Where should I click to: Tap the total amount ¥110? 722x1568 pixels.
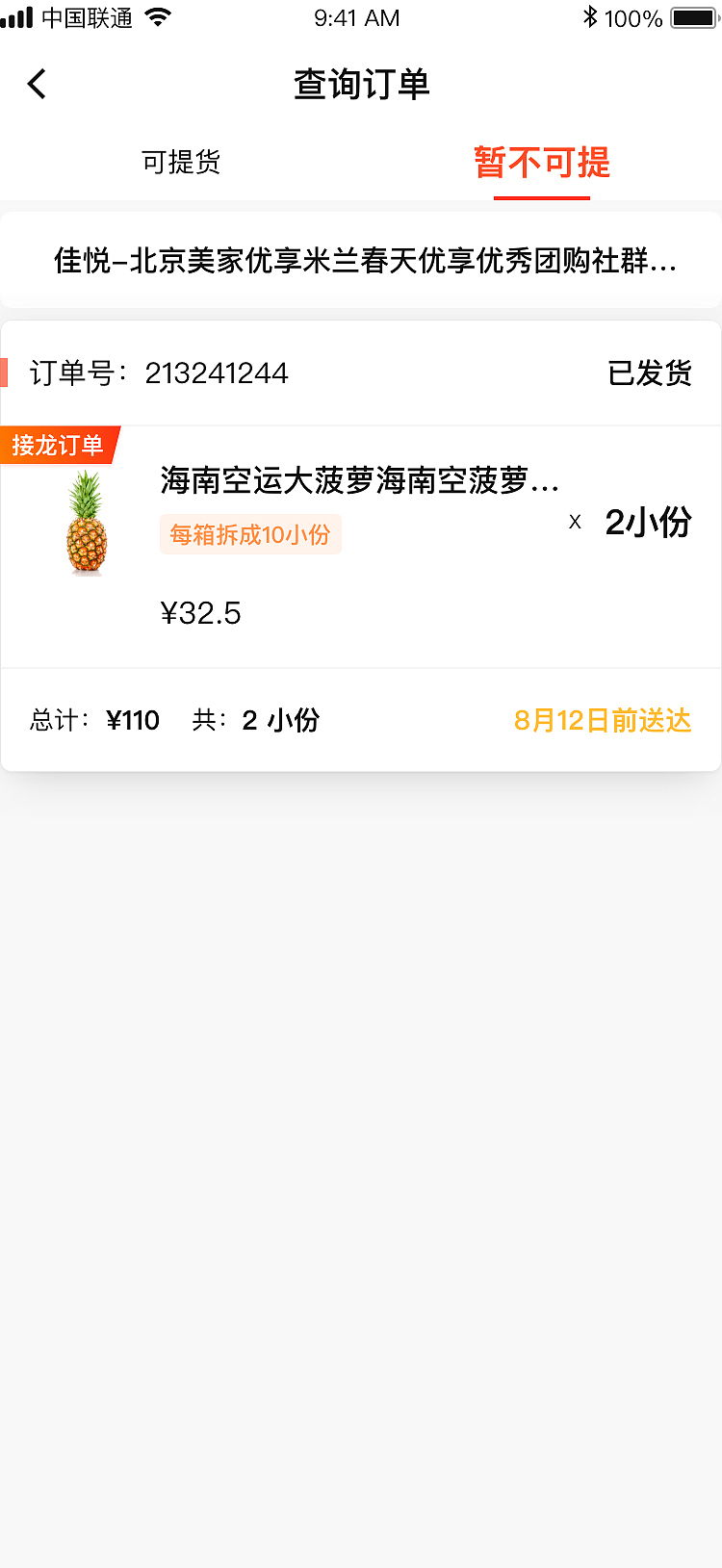(x=132, y=720)
